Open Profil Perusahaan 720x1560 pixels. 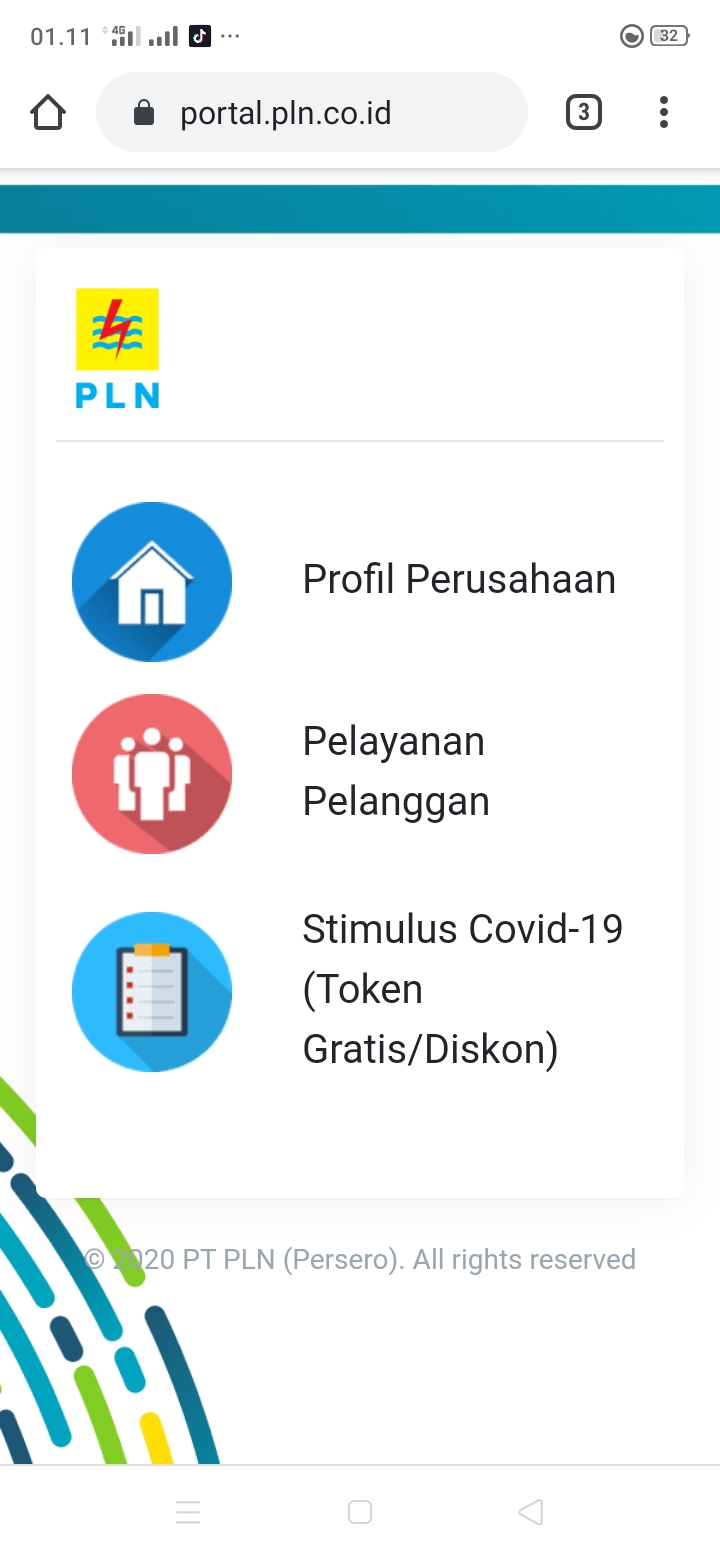458,580
